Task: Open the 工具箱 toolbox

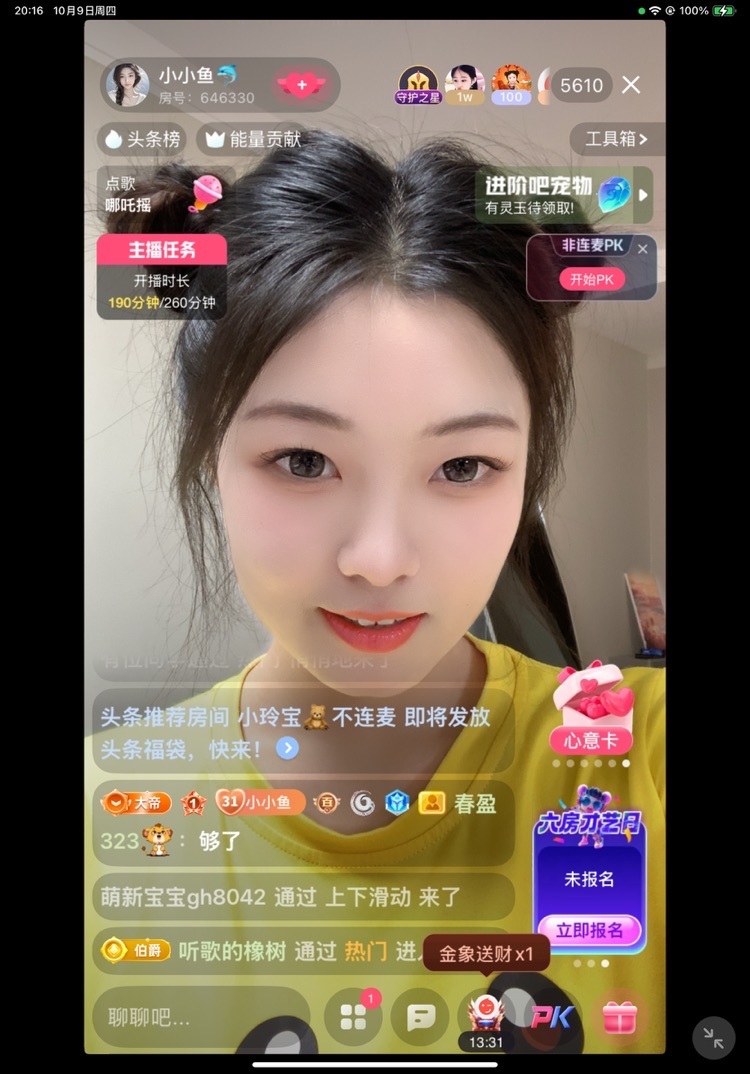Action: click(616, 139)
